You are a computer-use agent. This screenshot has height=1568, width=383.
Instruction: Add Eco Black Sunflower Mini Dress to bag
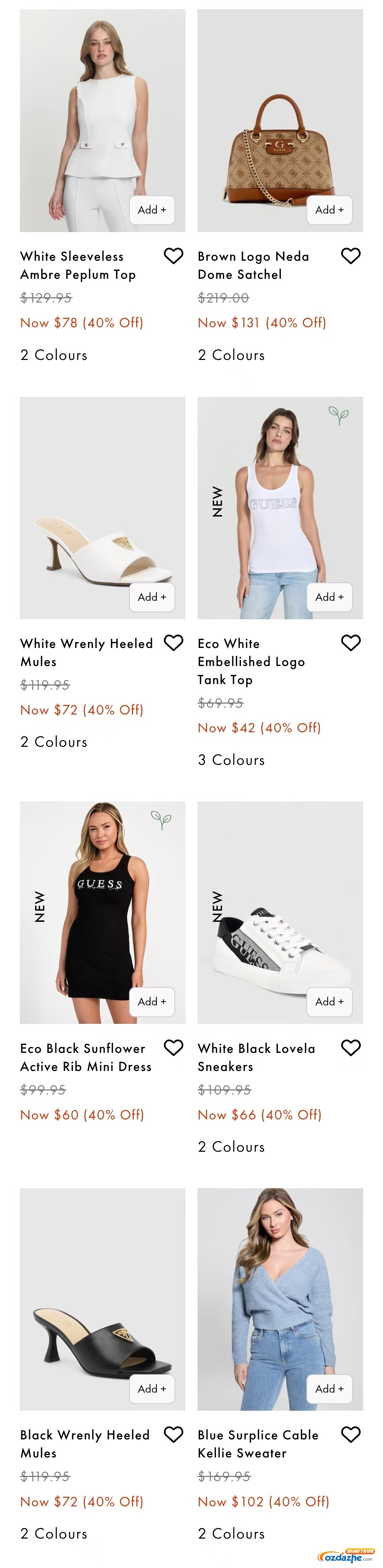tap(152, 1001)
